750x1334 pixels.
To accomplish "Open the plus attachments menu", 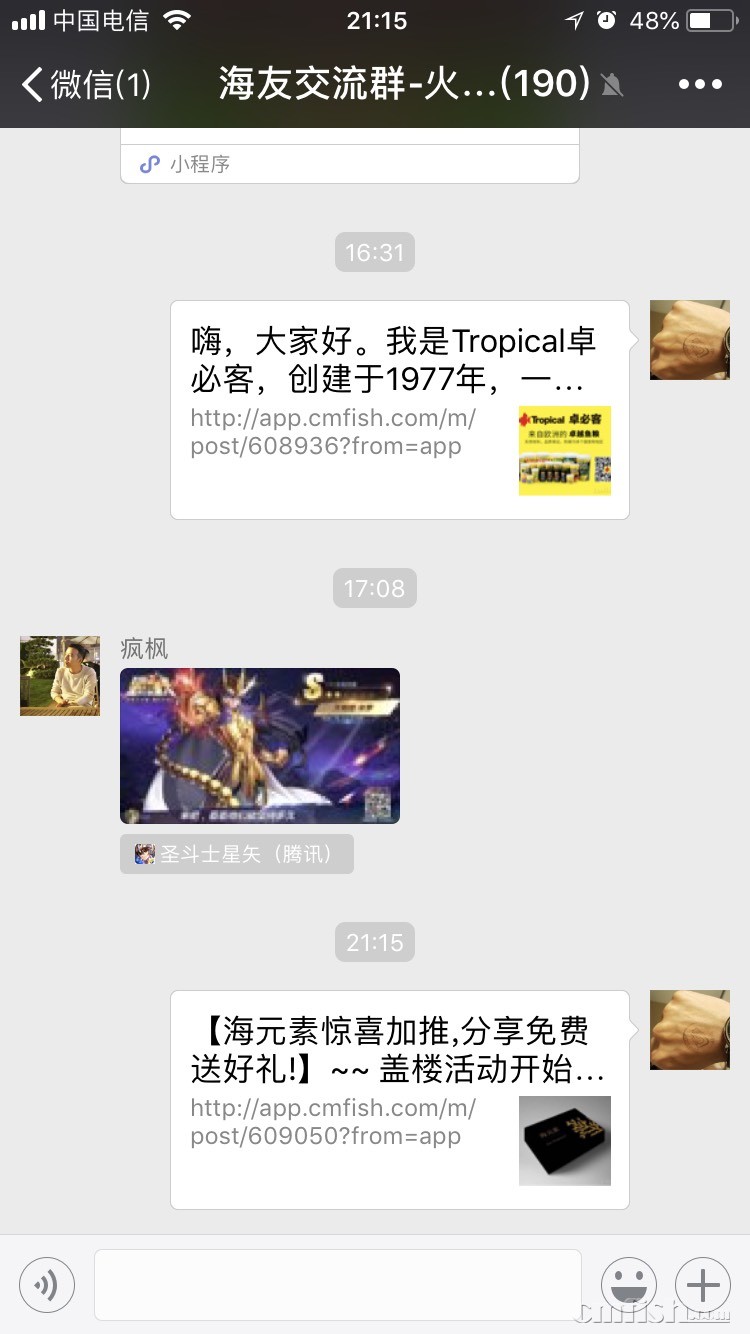I will click(703, 1285).
